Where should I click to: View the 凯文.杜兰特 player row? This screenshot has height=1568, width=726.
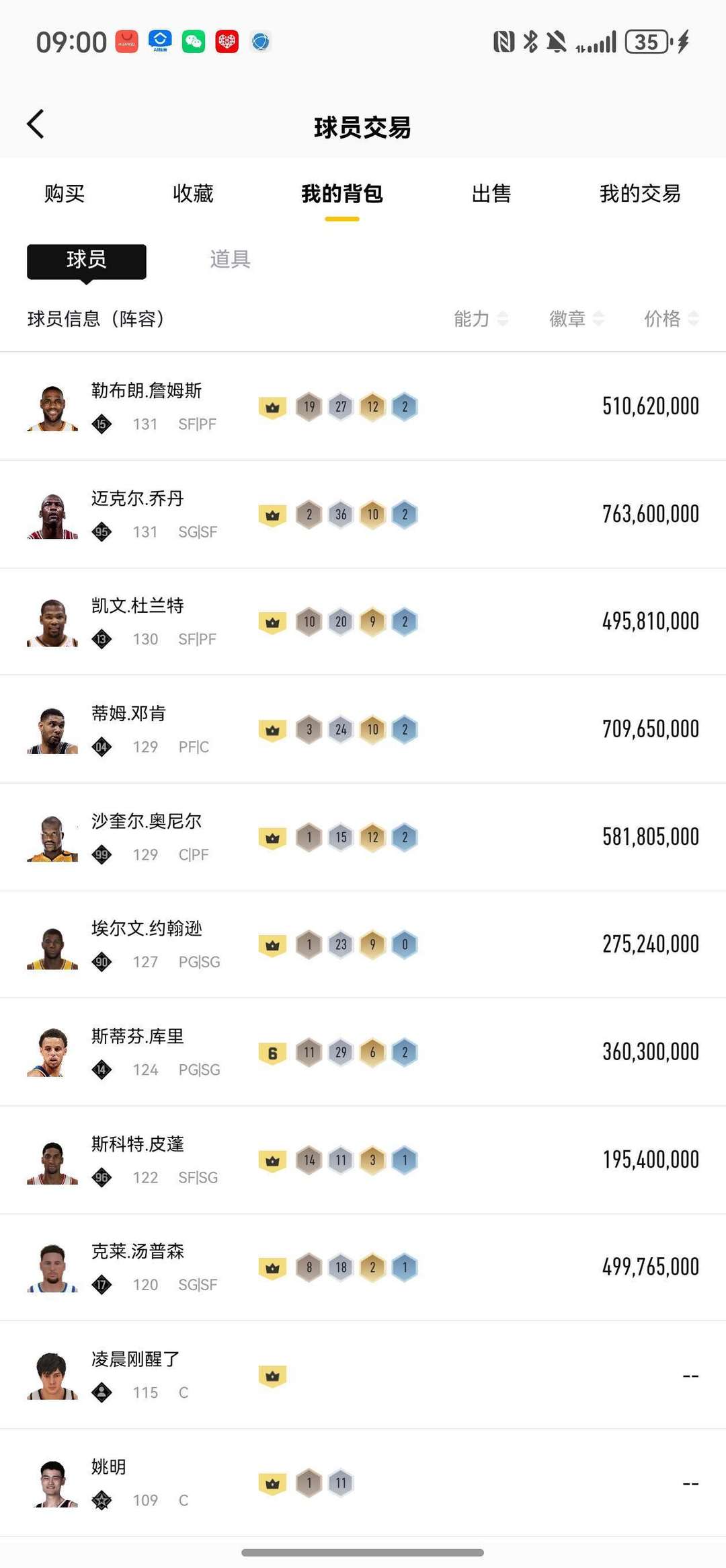pos(363,622)
